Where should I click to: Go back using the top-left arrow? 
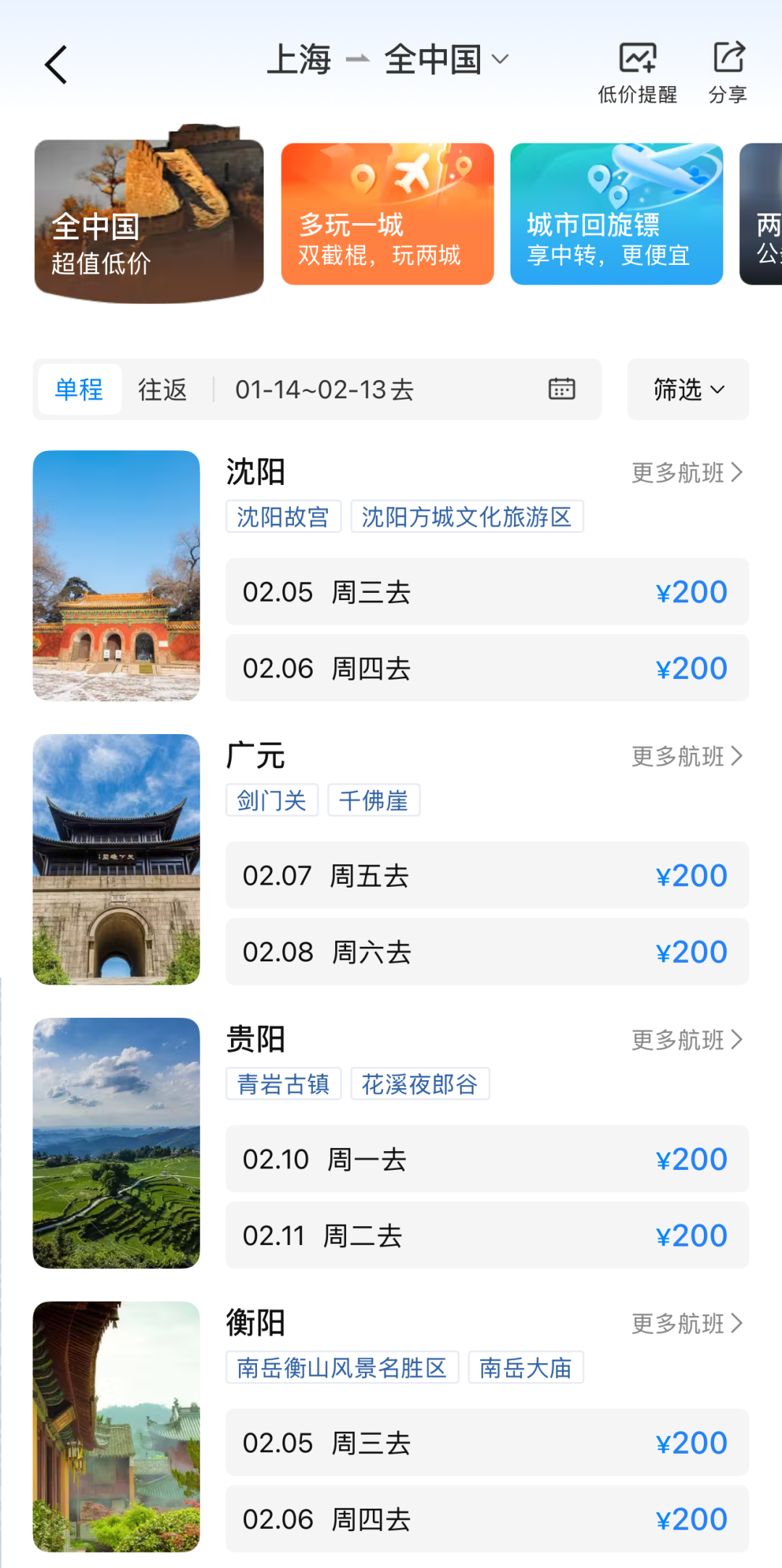(x=56, y=65)
